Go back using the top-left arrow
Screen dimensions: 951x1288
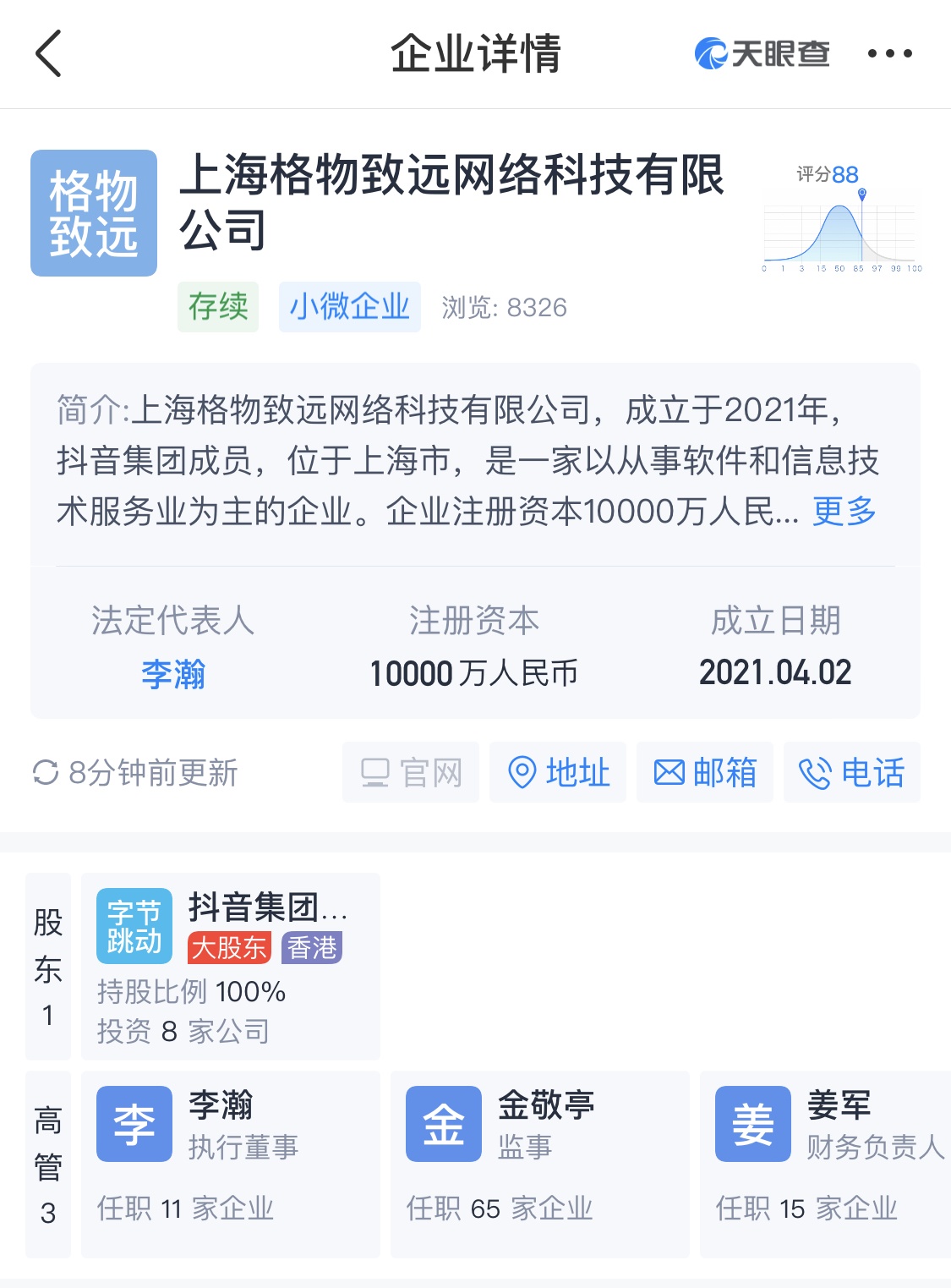[49, 53]
